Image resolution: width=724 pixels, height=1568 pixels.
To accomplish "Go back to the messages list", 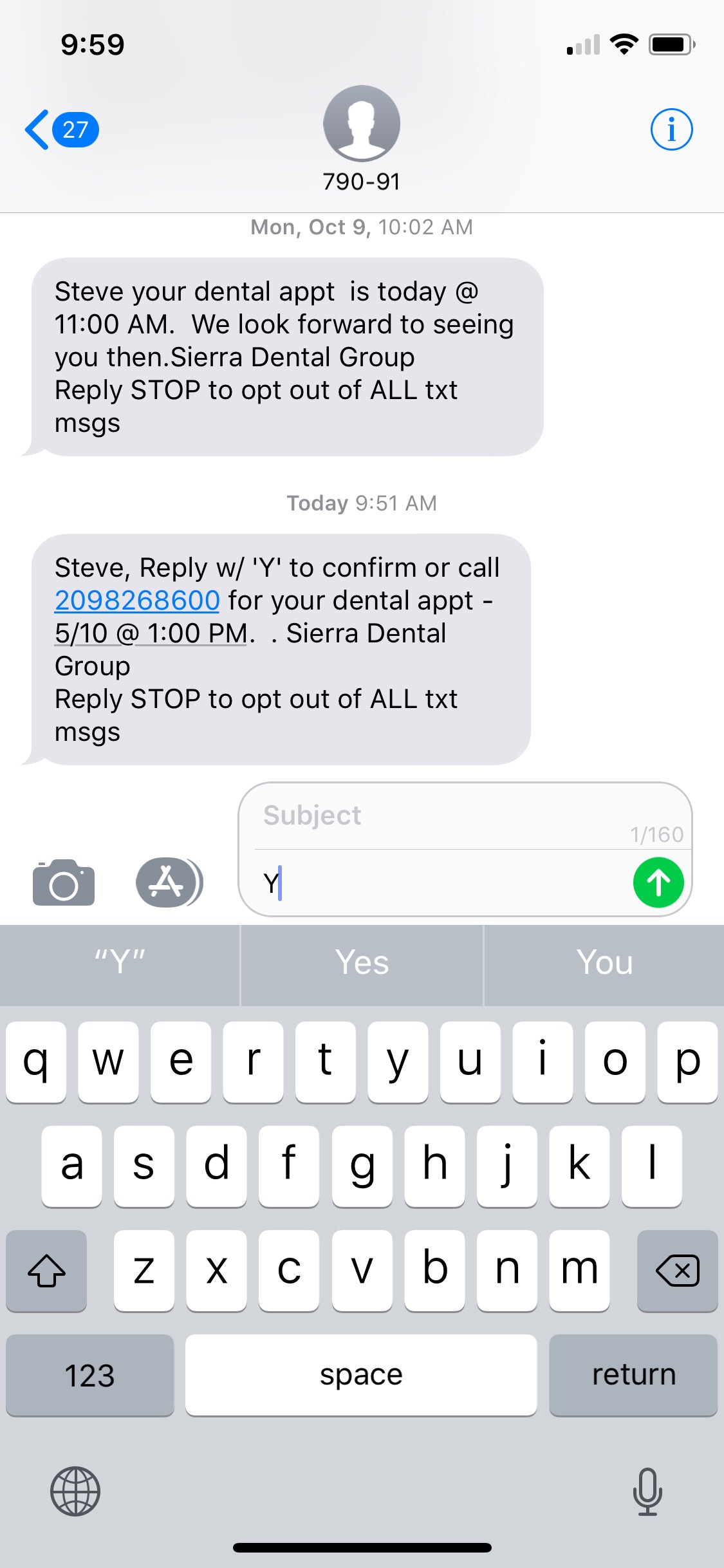I will point(59,129).
